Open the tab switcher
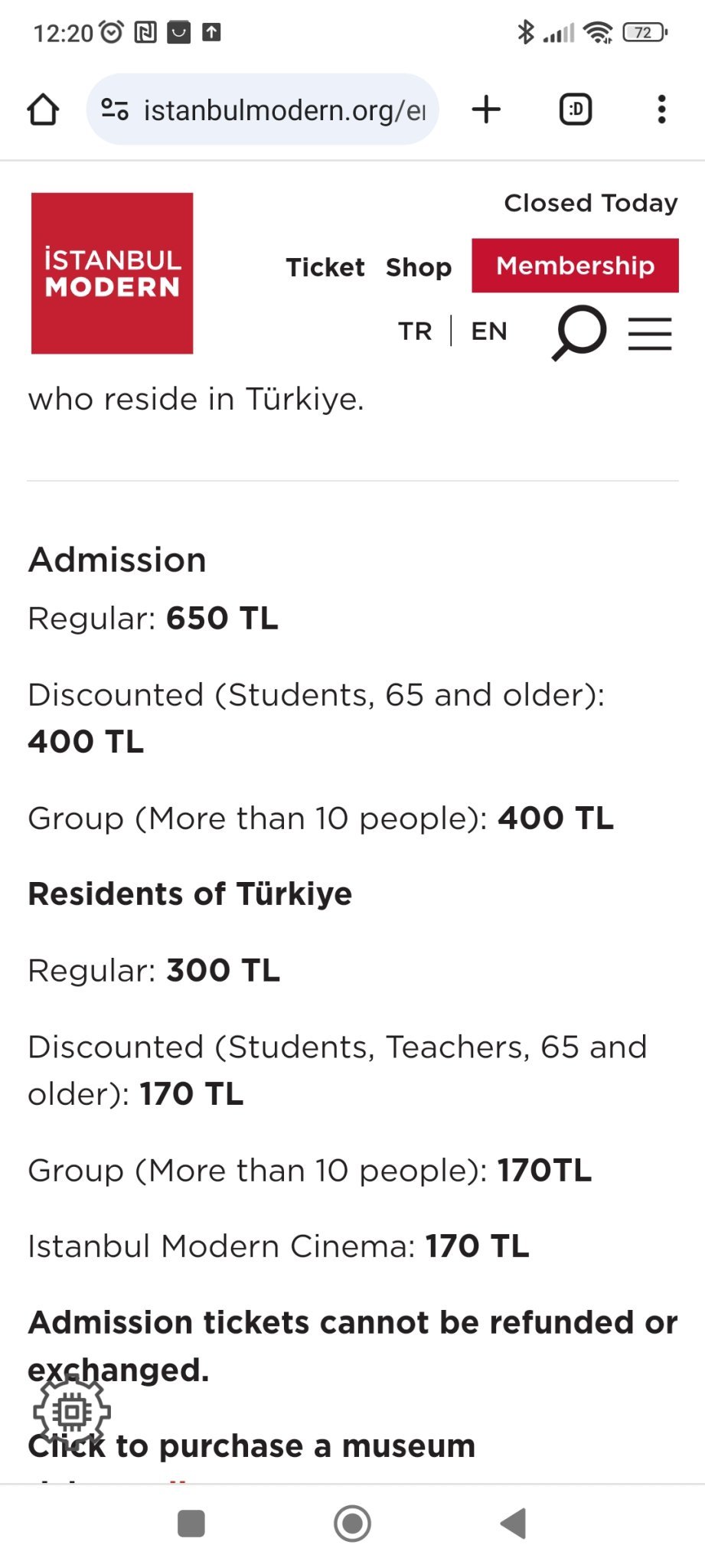Screen dimensions: 705x1568 pyautogui.click(x=576, y=109)
